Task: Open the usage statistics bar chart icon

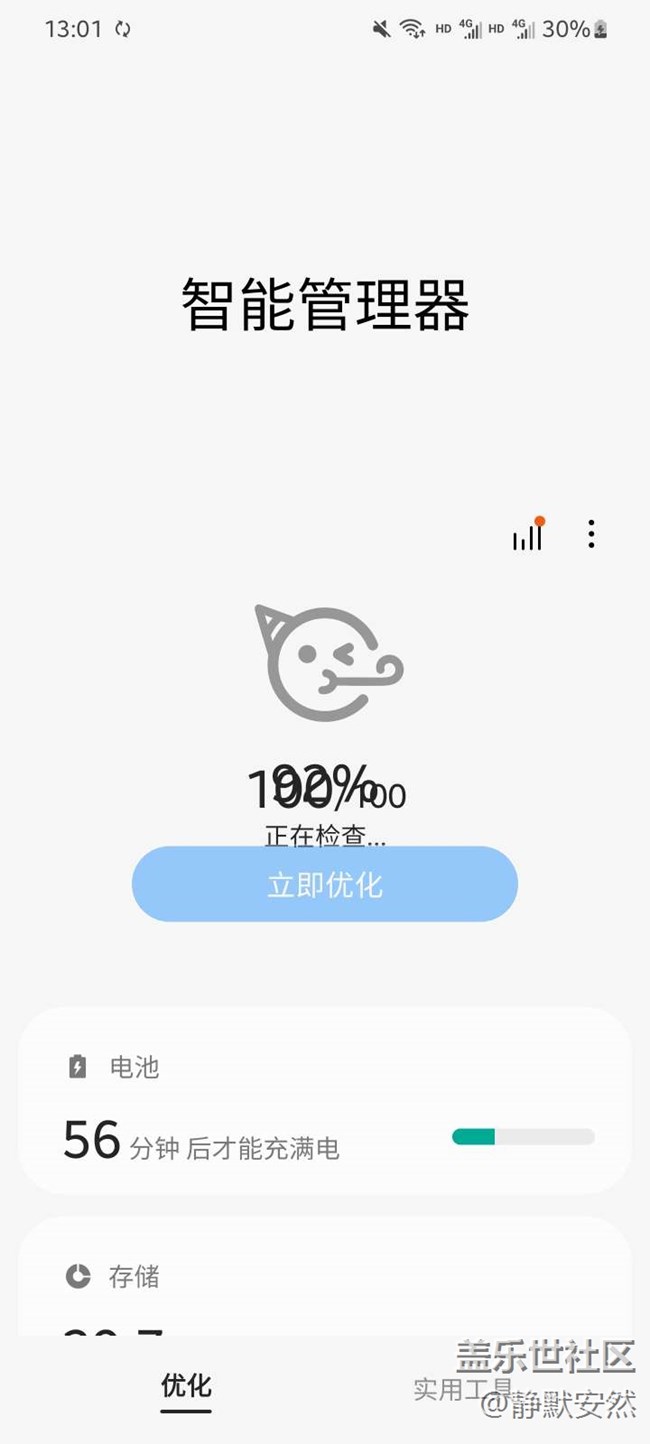Action: tap(527, 536)
